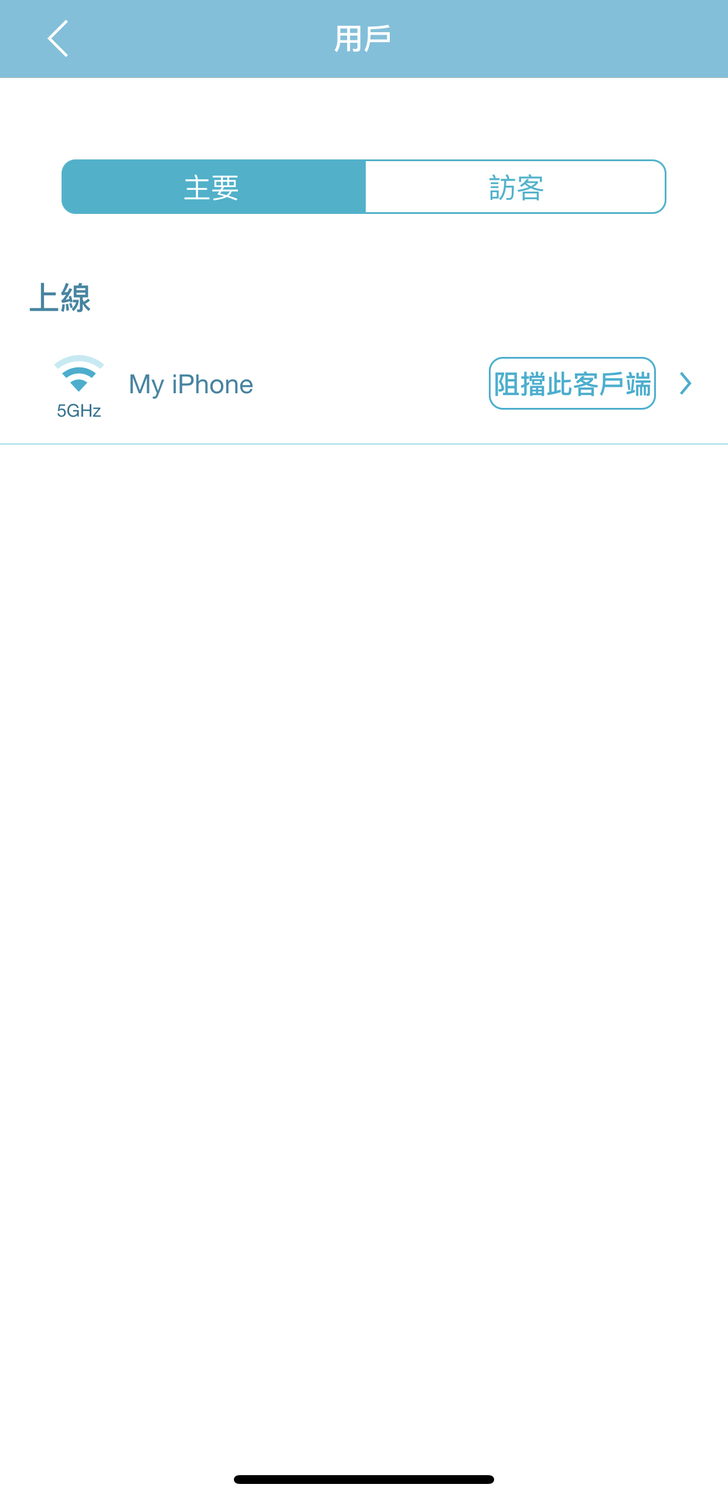
Task: Go back using the header arrow
Action: 58,39
